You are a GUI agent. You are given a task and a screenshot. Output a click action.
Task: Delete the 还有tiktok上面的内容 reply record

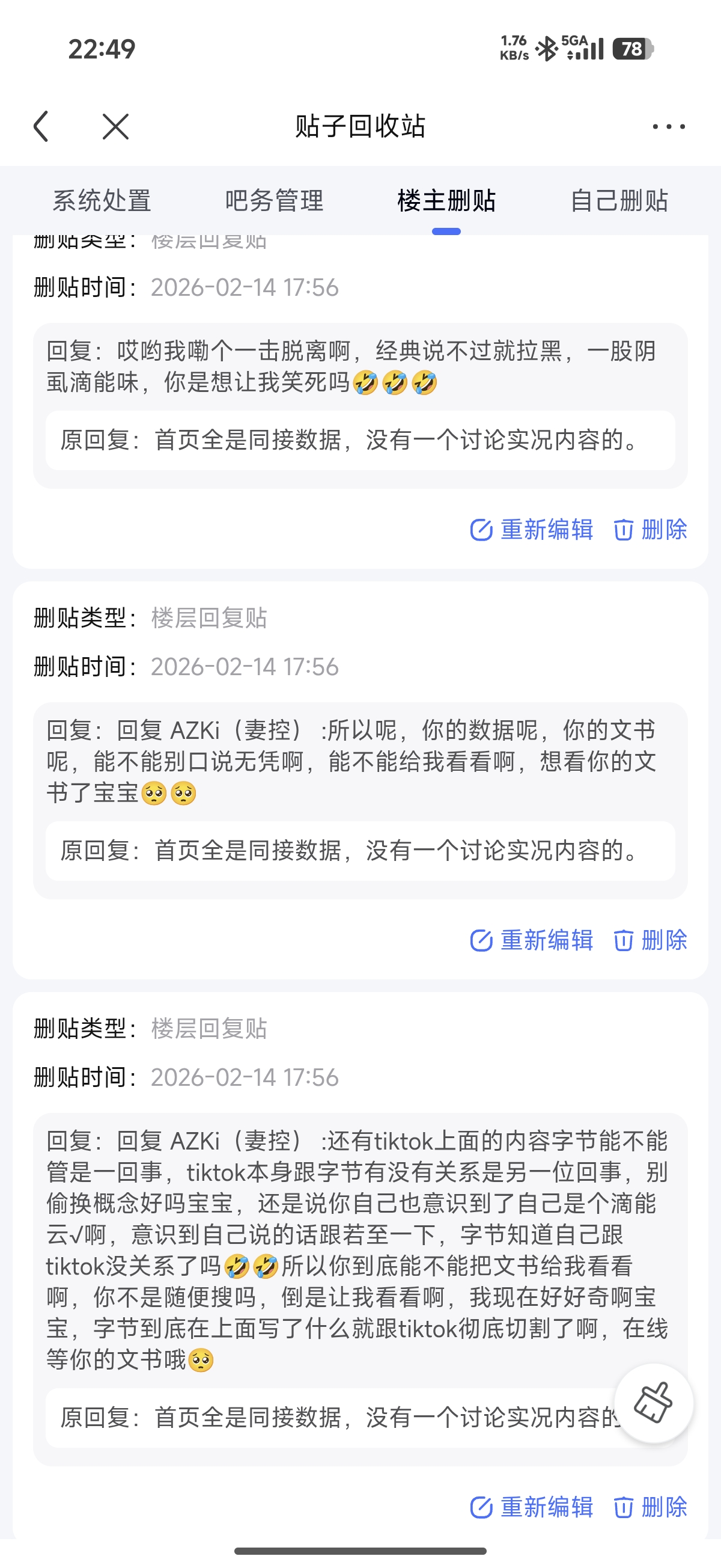[650, 1507]
